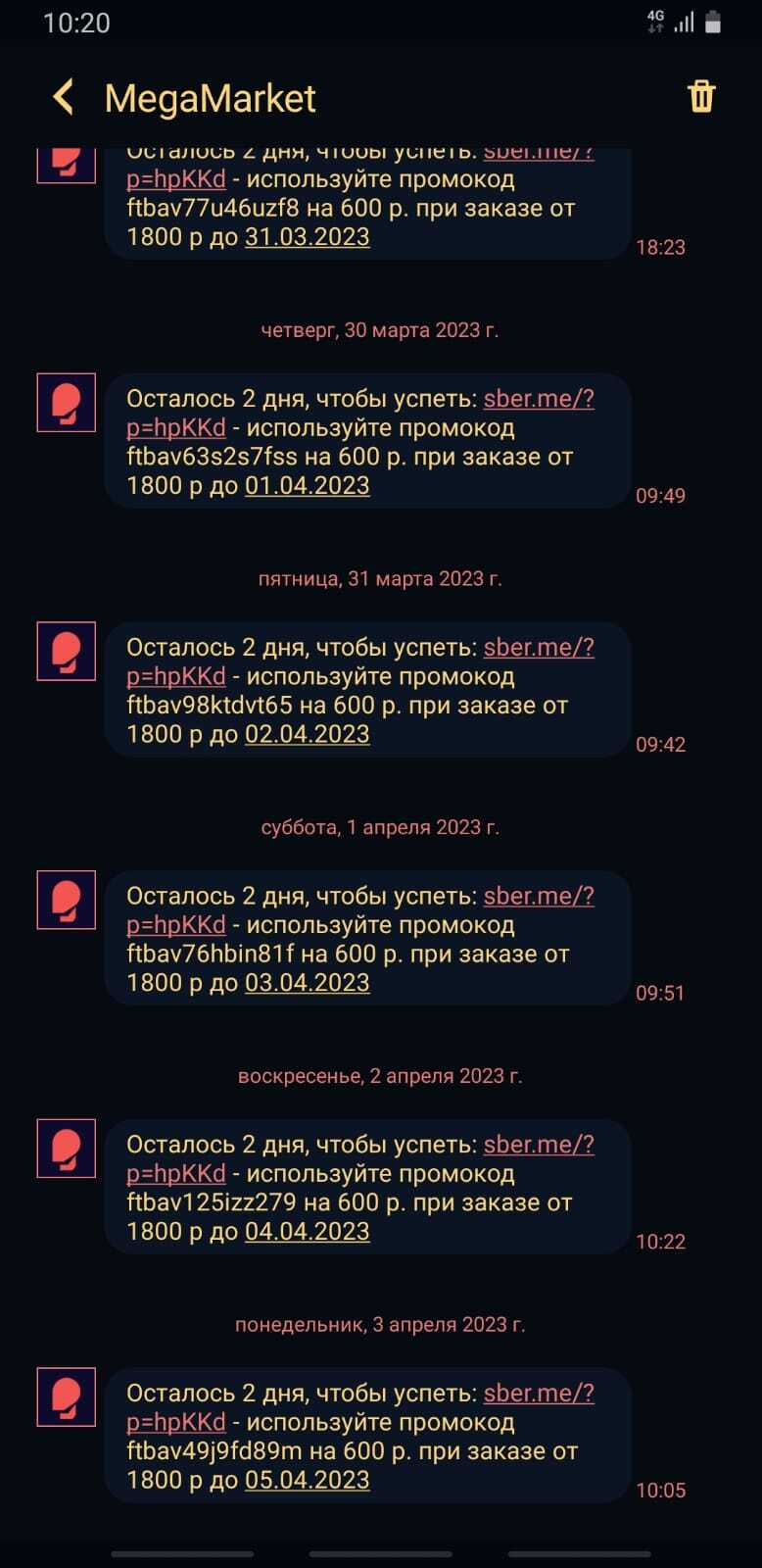Tap the underlined date 01.04.2023
Screen dimensions: 762x1568
coord(307,485)
